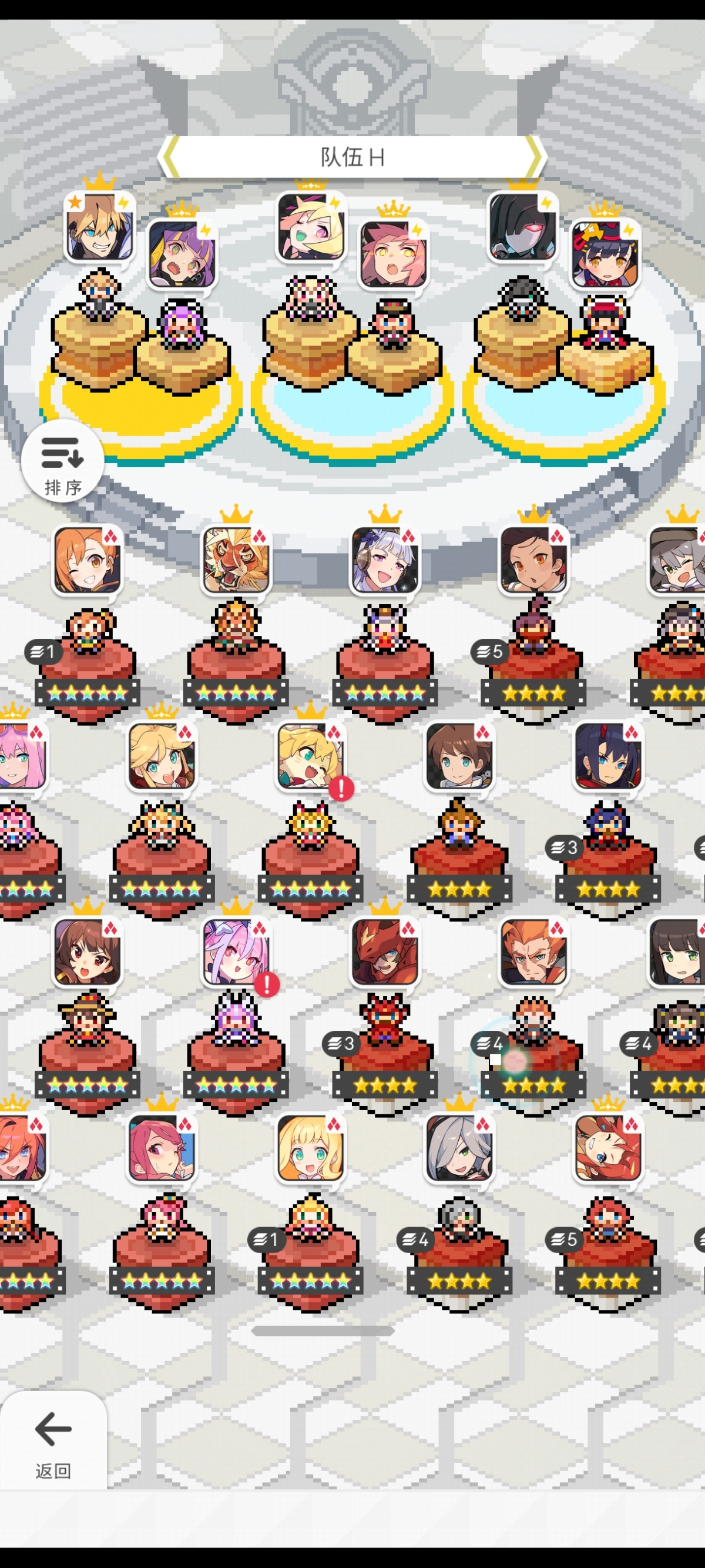Screen dimensions: 705x1568
Task: Pick the pink-haired girl in swimsuit hero
Action: coord(162,1148)
